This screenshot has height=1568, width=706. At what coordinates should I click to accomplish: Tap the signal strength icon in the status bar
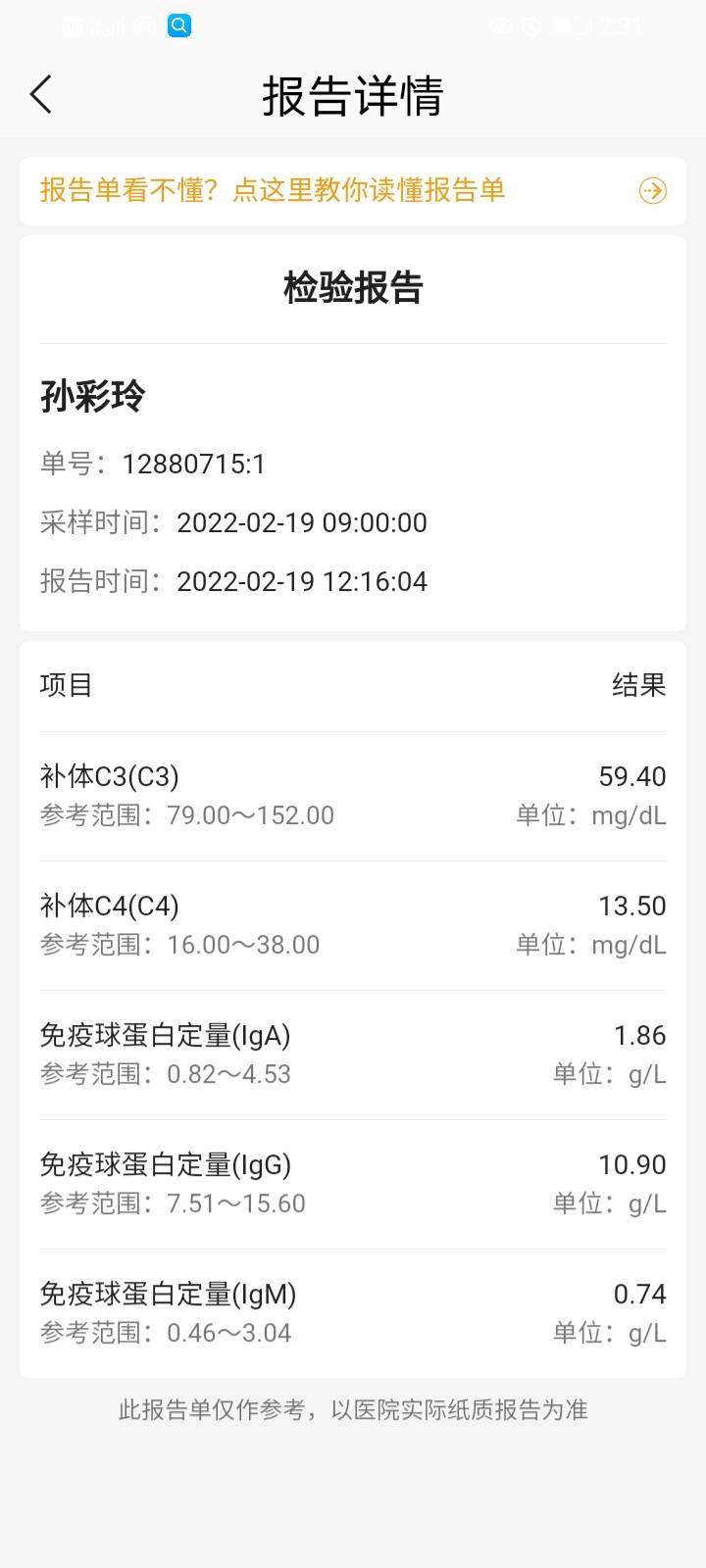tap(106, 24)
